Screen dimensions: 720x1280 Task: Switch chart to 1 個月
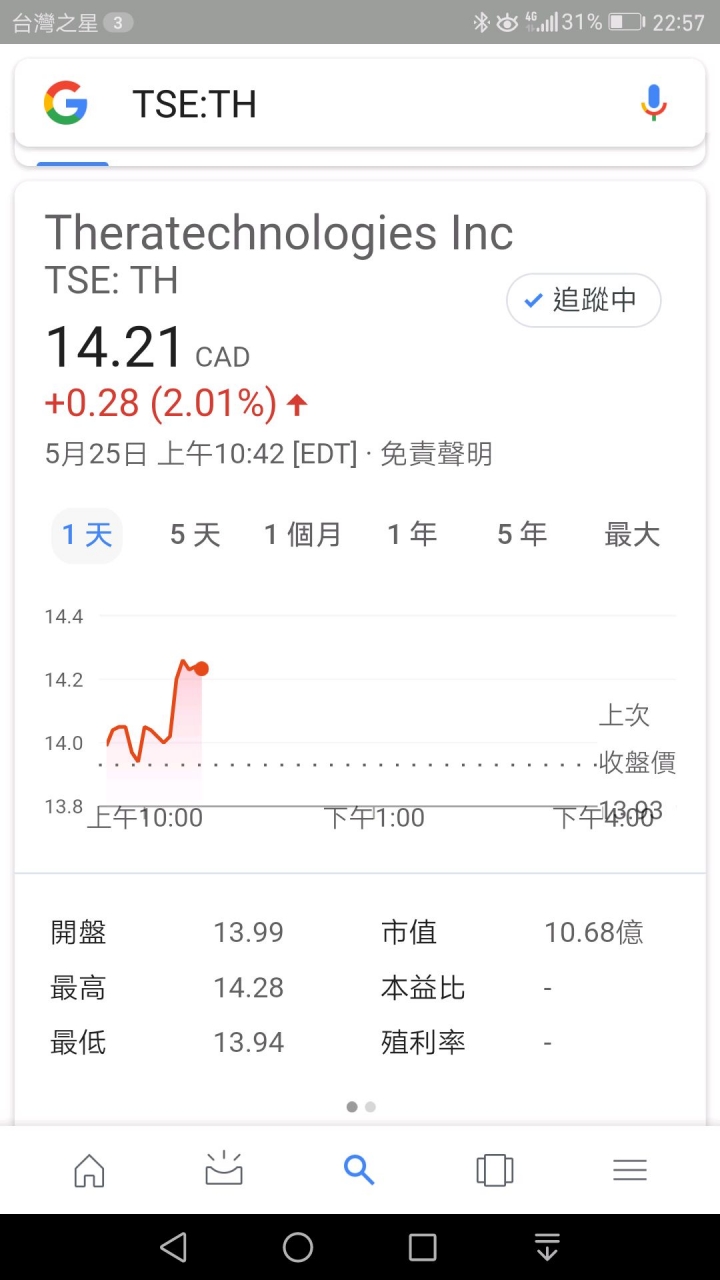[x=303, y=535]
